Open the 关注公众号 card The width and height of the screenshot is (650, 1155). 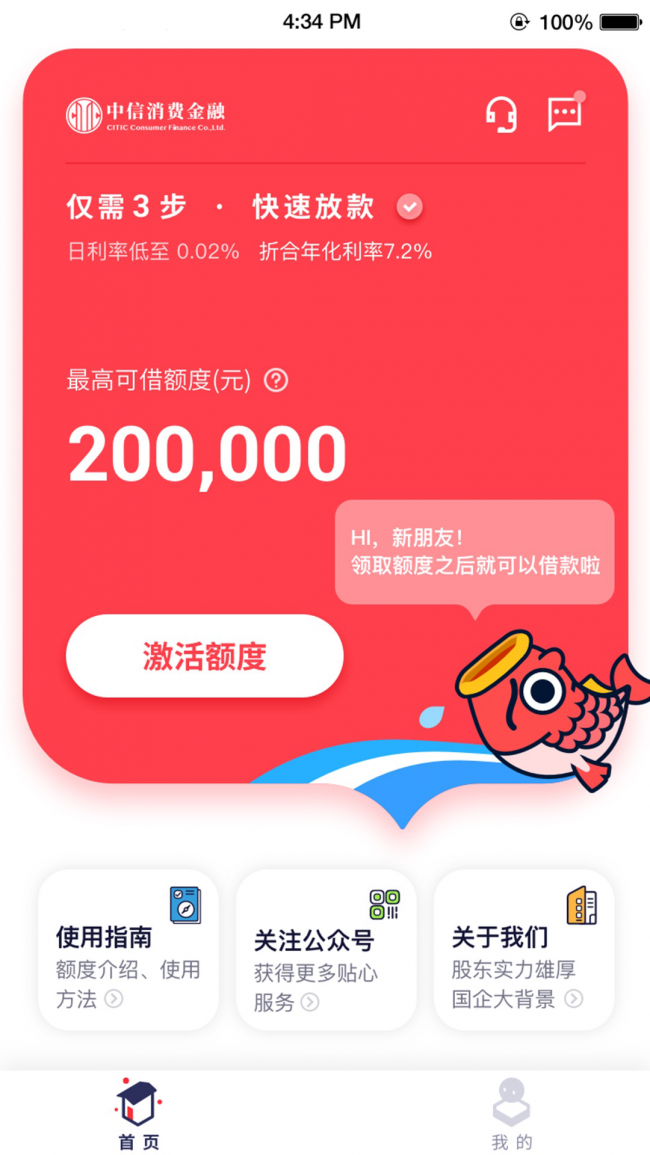pyautogui.click(x=326, y=950)
